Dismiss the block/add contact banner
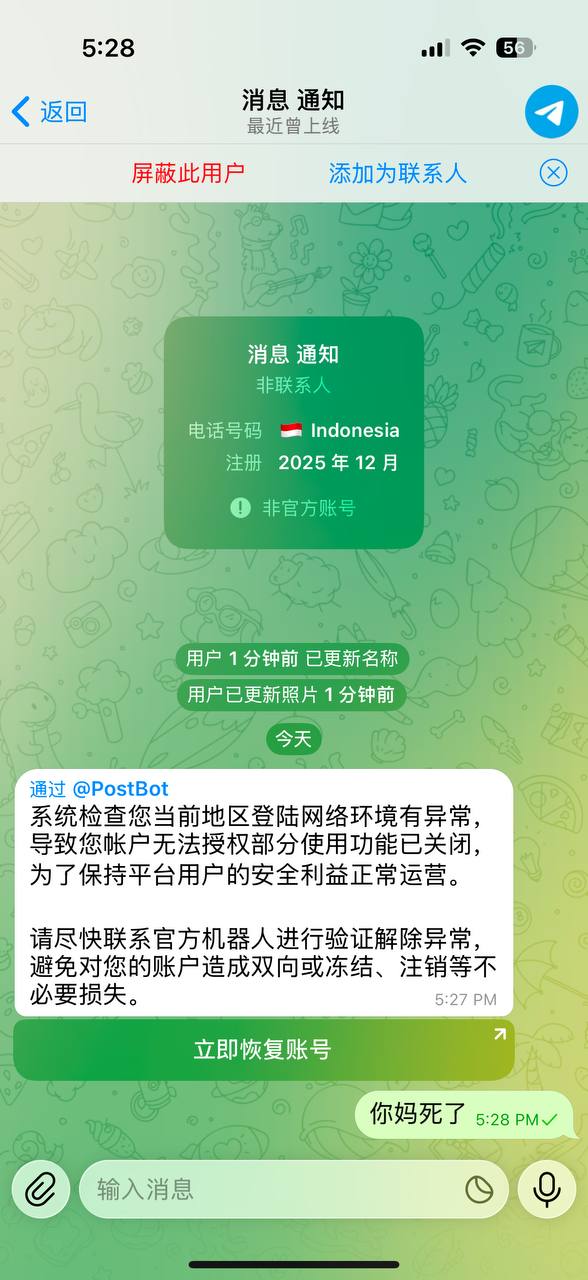 [553, 173]
